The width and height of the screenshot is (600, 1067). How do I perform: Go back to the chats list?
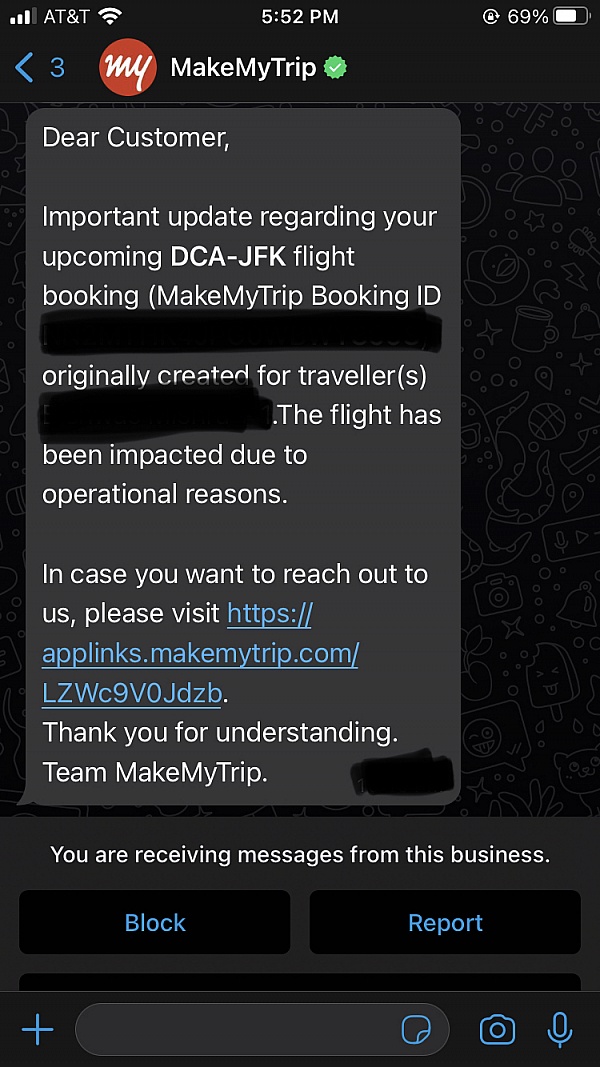(38, 68)
